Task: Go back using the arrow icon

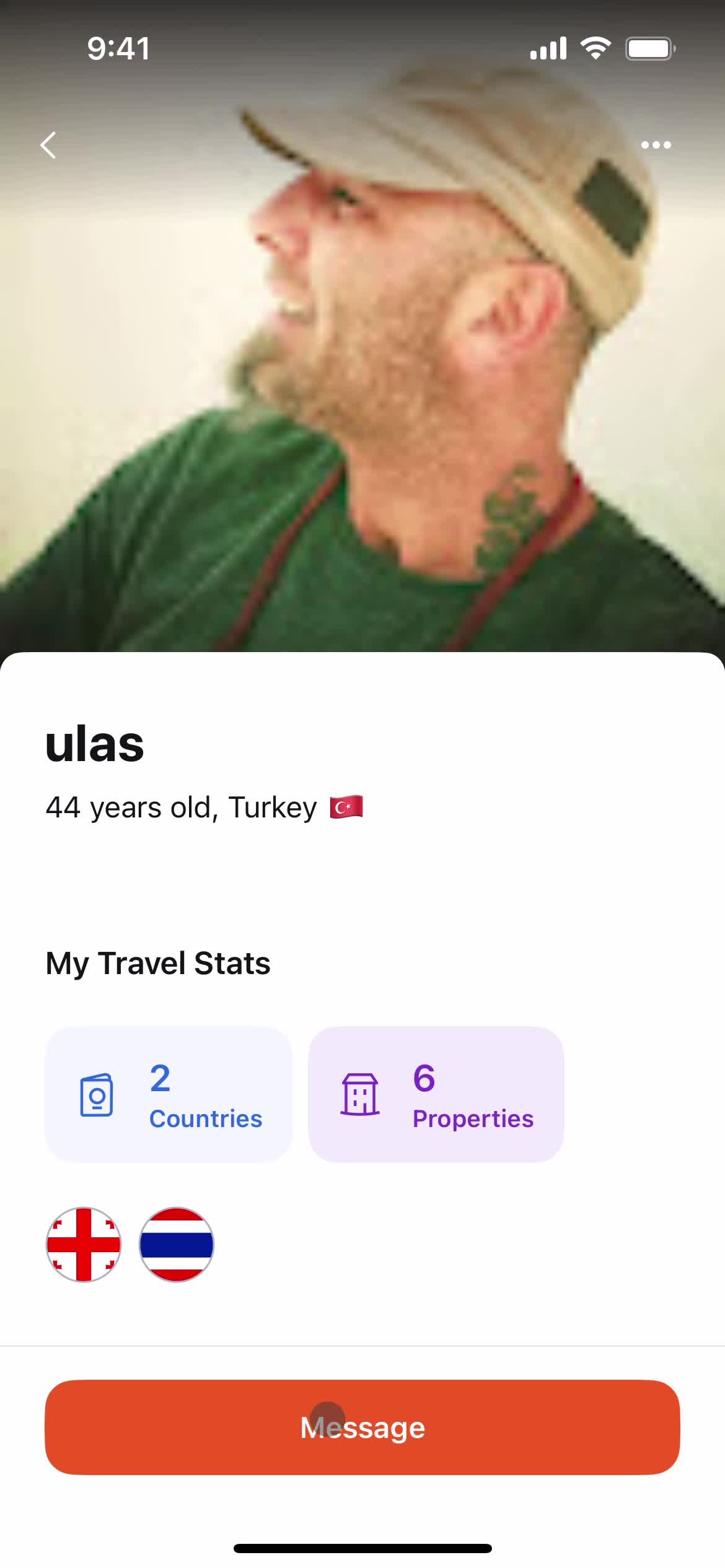Action: pos(48,145)
